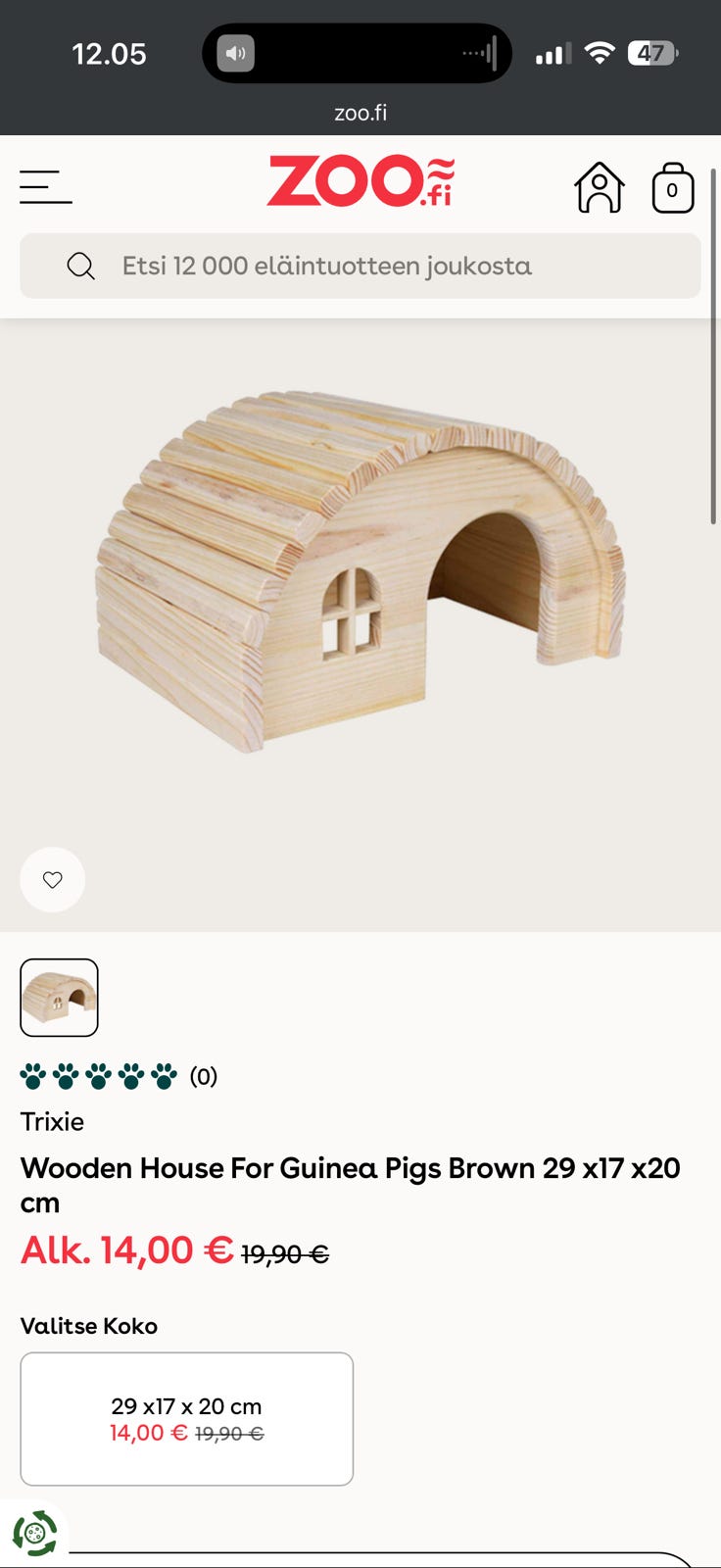Open the shopping bag cart
Image resolution: width=721 pixels, height=1568 pixels.
click(672, 188)
